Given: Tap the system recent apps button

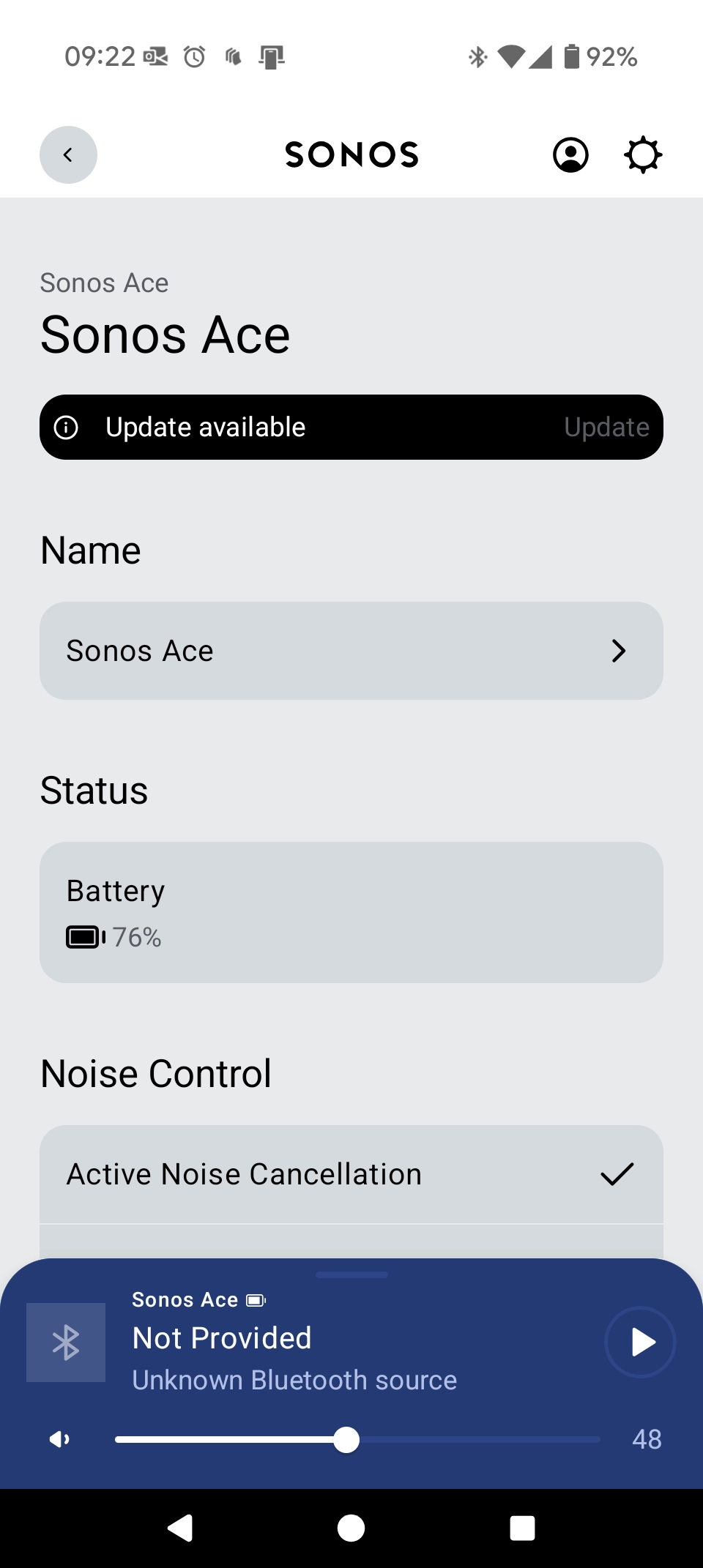Looking at the screenshot, I should point(522,1528).
